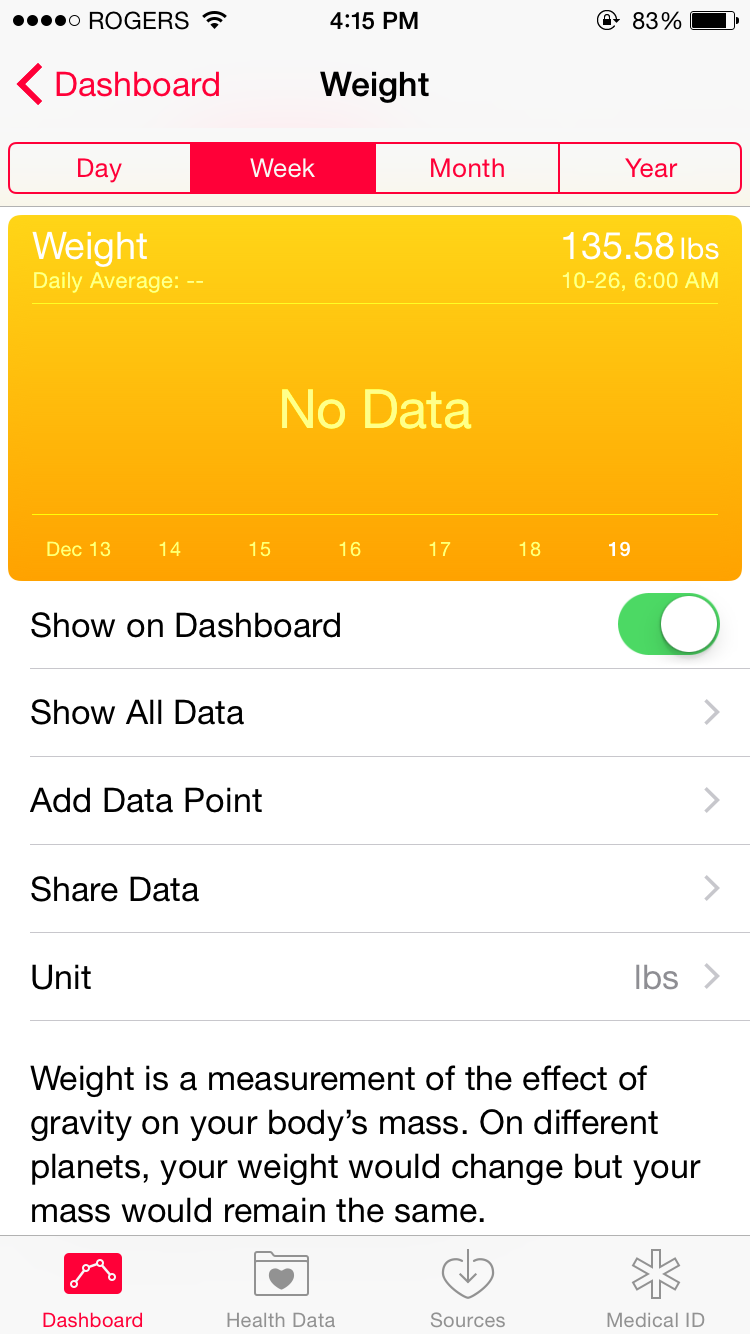
Task: Open the Medical ID tab
Action: (656, 1289)
